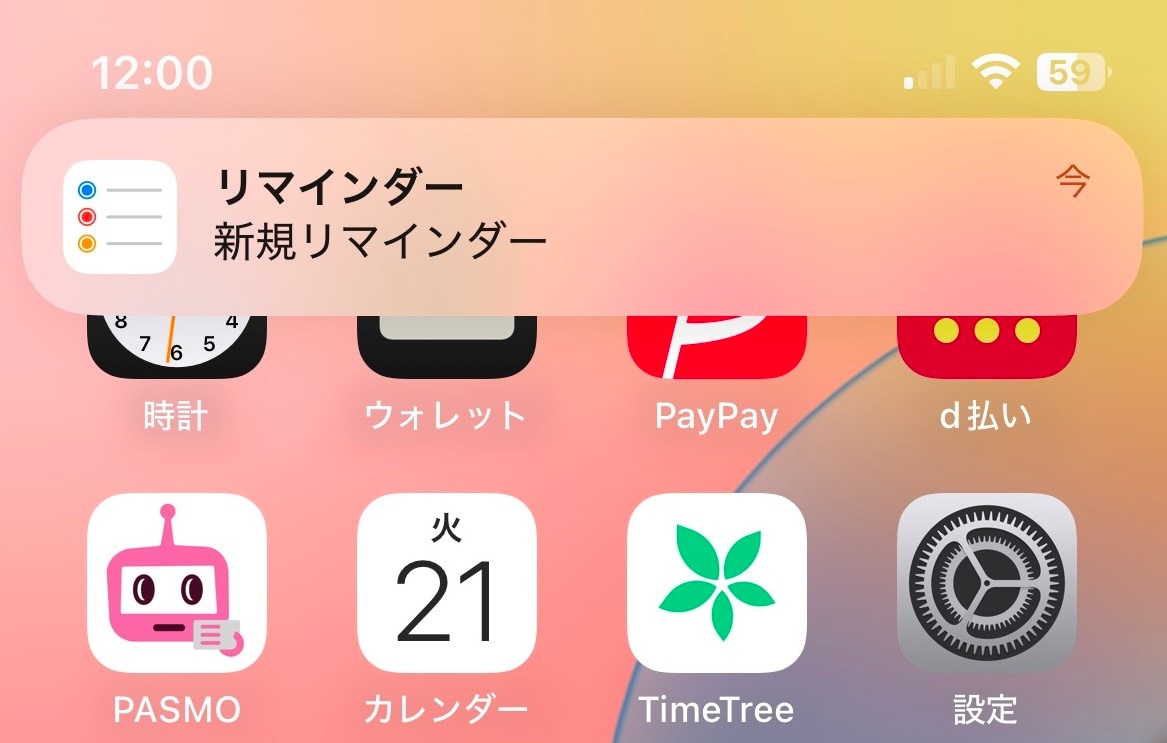The image size is (1167, 743).
Task: Launch the ウォレット wallet app
Action: pyautogui.click(x=446, y=347)
